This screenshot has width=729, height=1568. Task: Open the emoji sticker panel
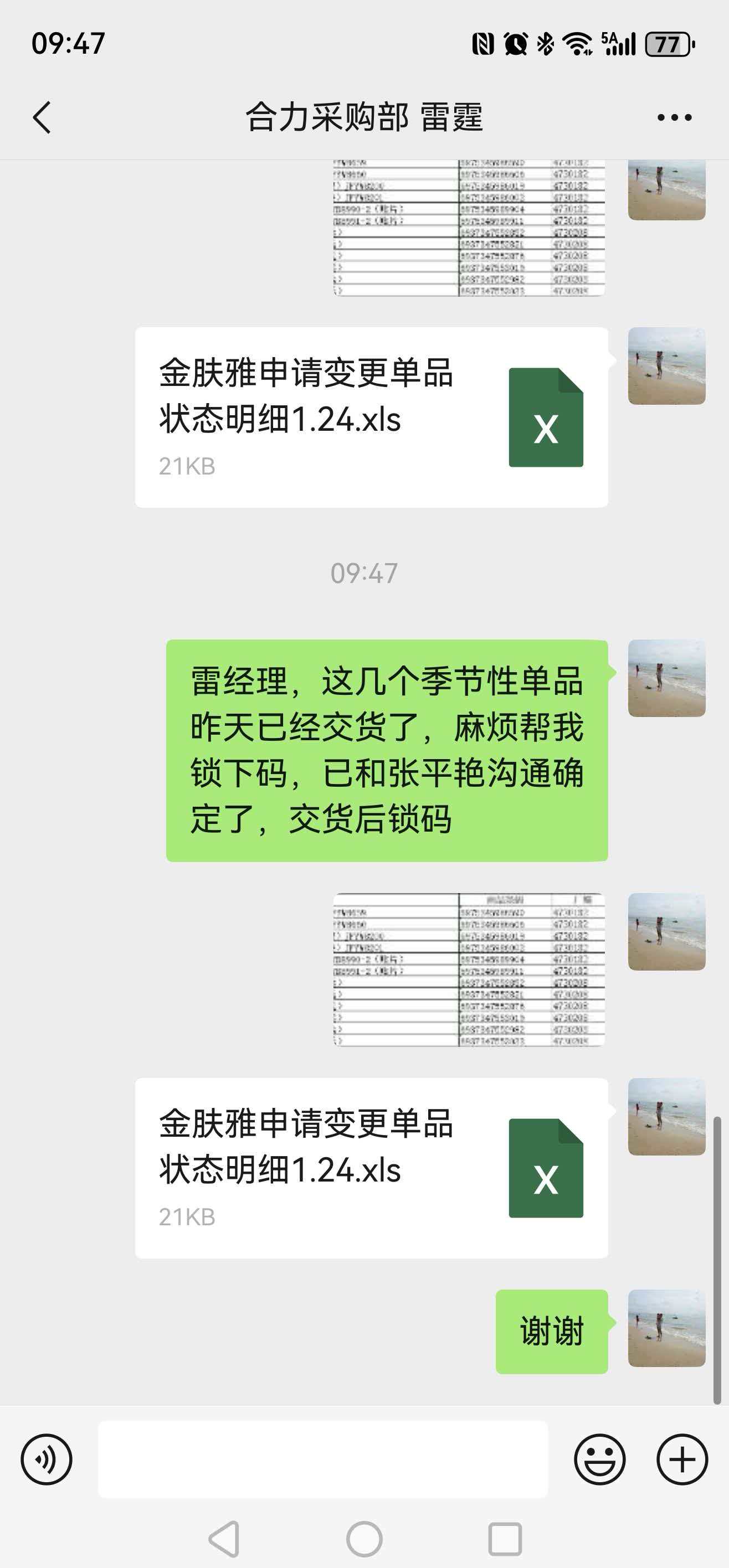click(x=599, y=1459)
